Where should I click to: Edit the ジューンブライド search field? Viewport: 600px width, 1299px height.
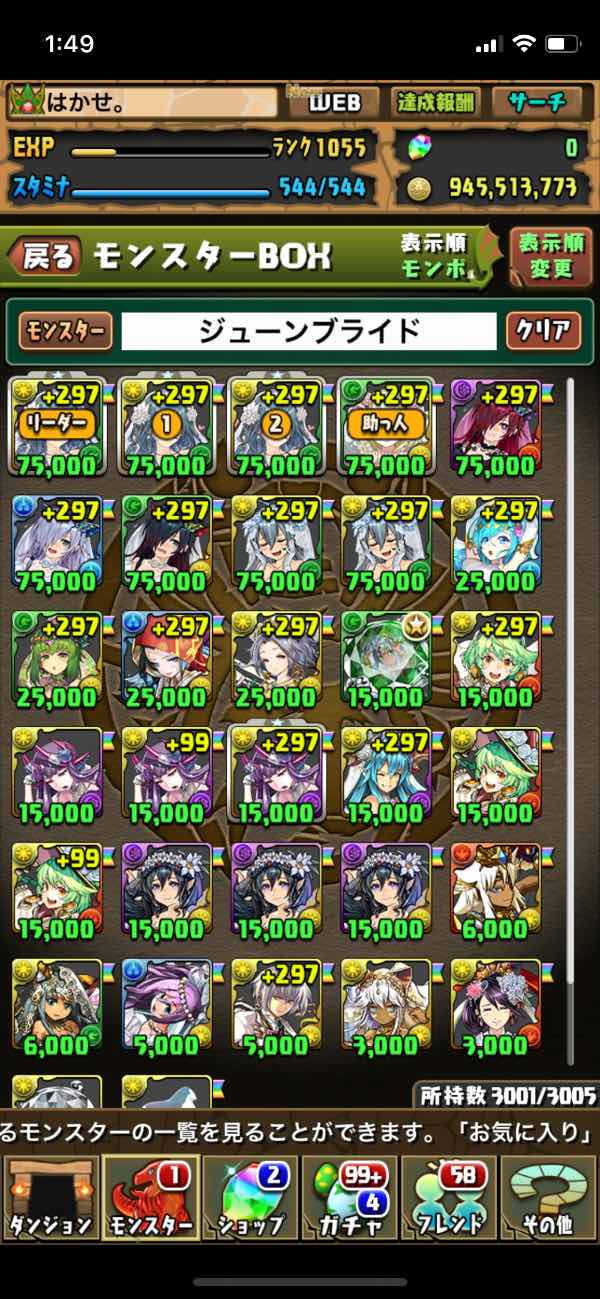tap(308, 331)
